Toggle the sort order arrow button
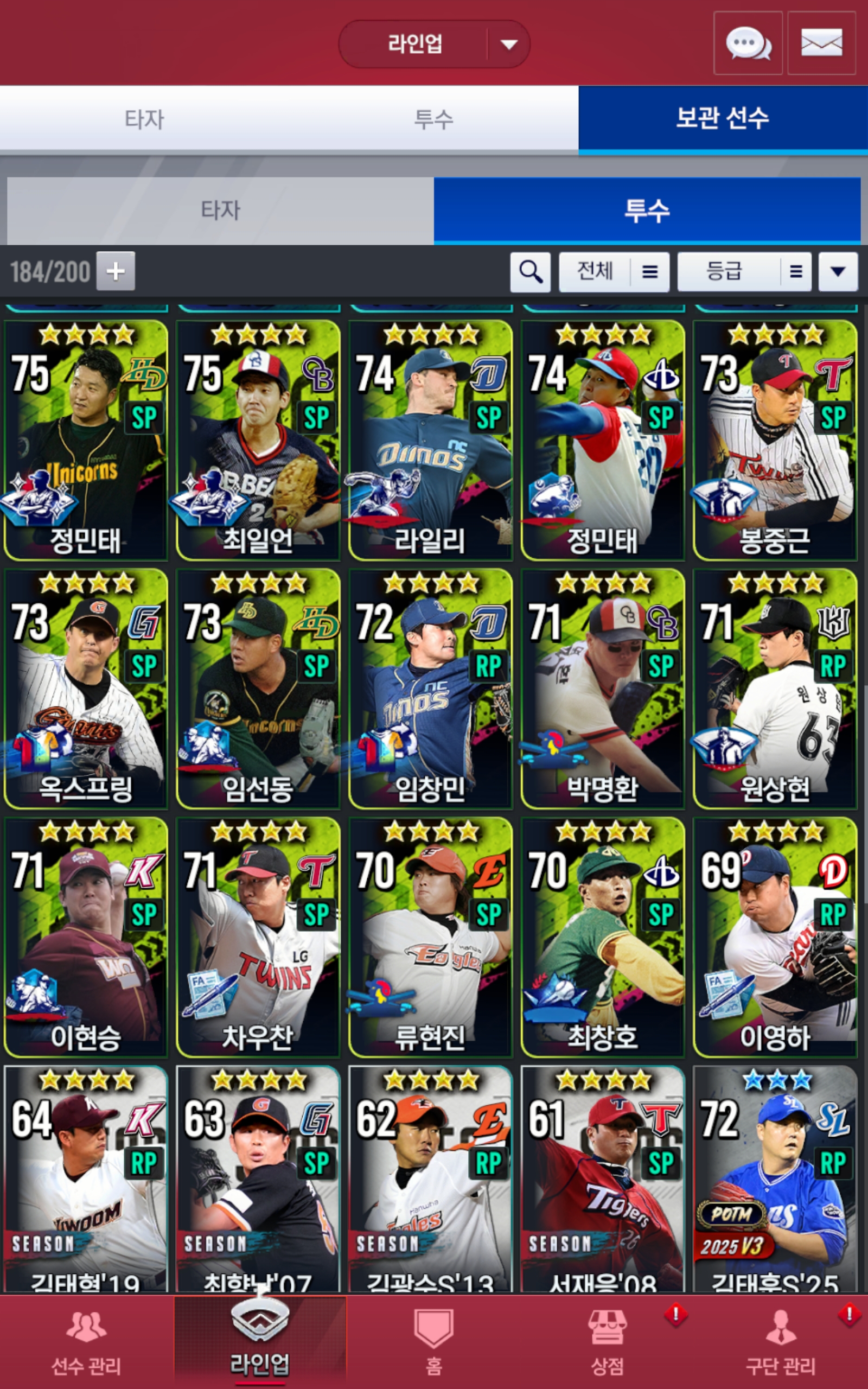 tap(838, 271)
